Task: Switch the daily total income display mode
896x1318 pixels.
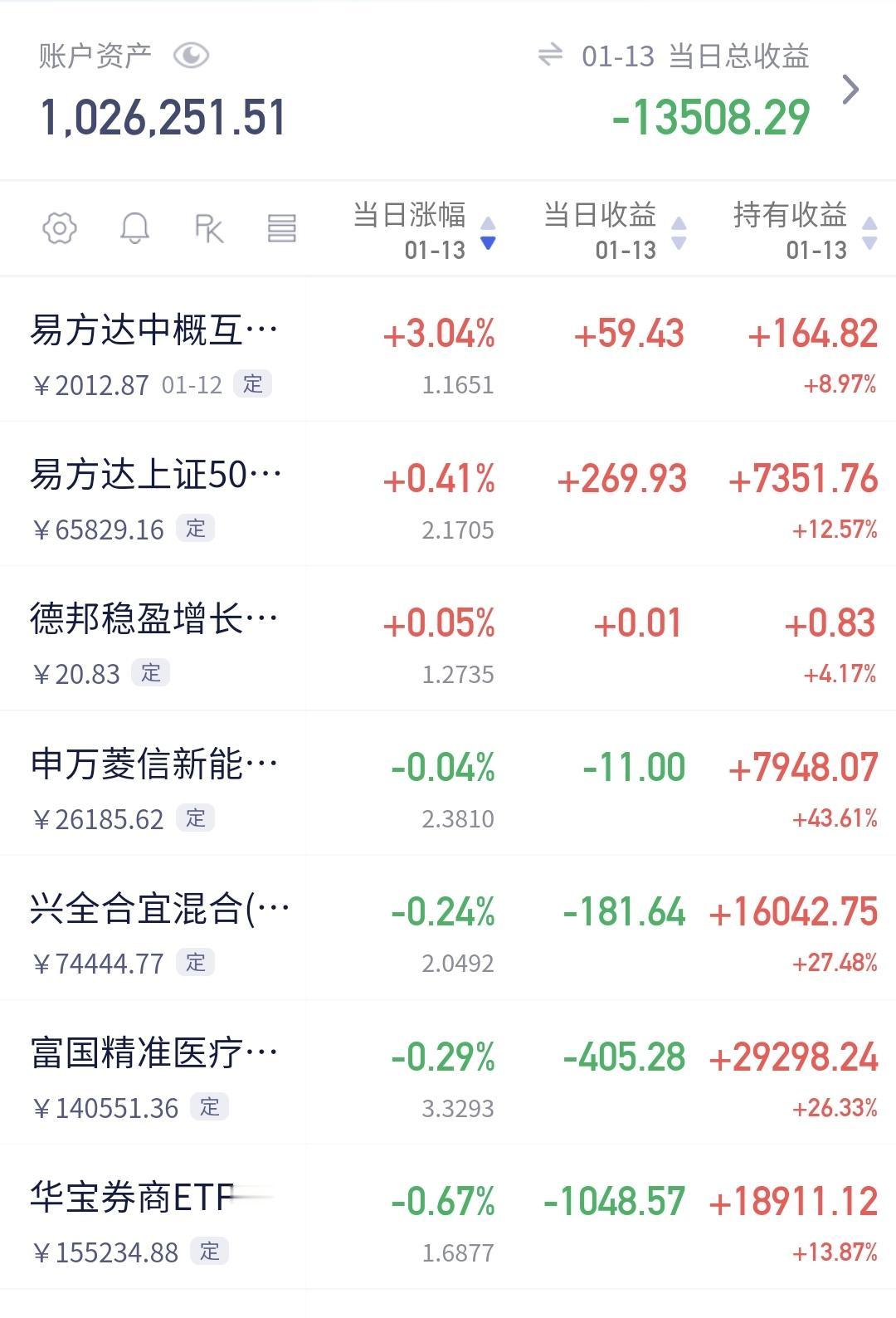Action: coord(549,56)
